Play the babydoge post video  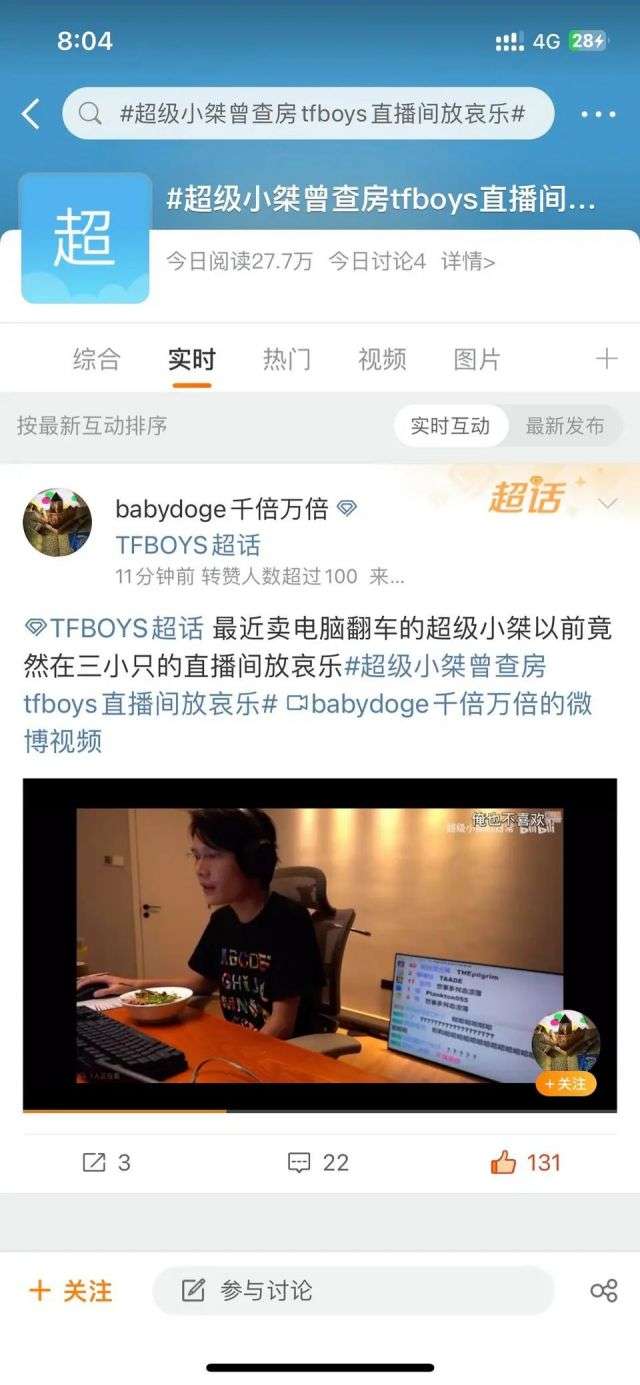(x=319, y=944)
